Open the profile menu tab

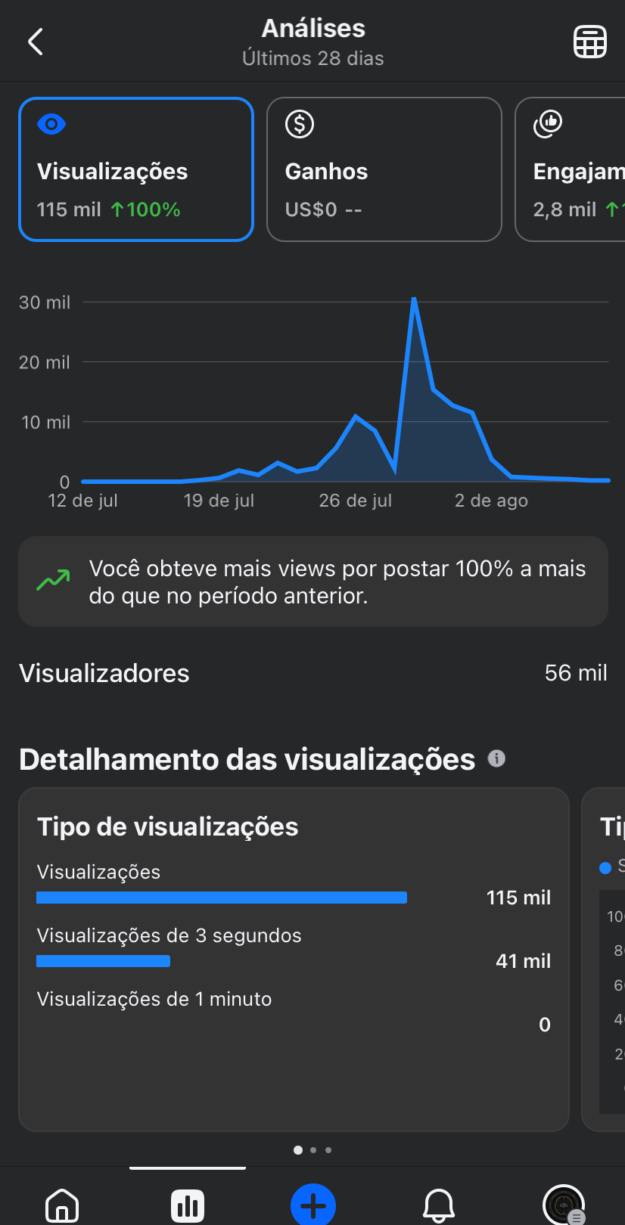tap(563, 1204)
